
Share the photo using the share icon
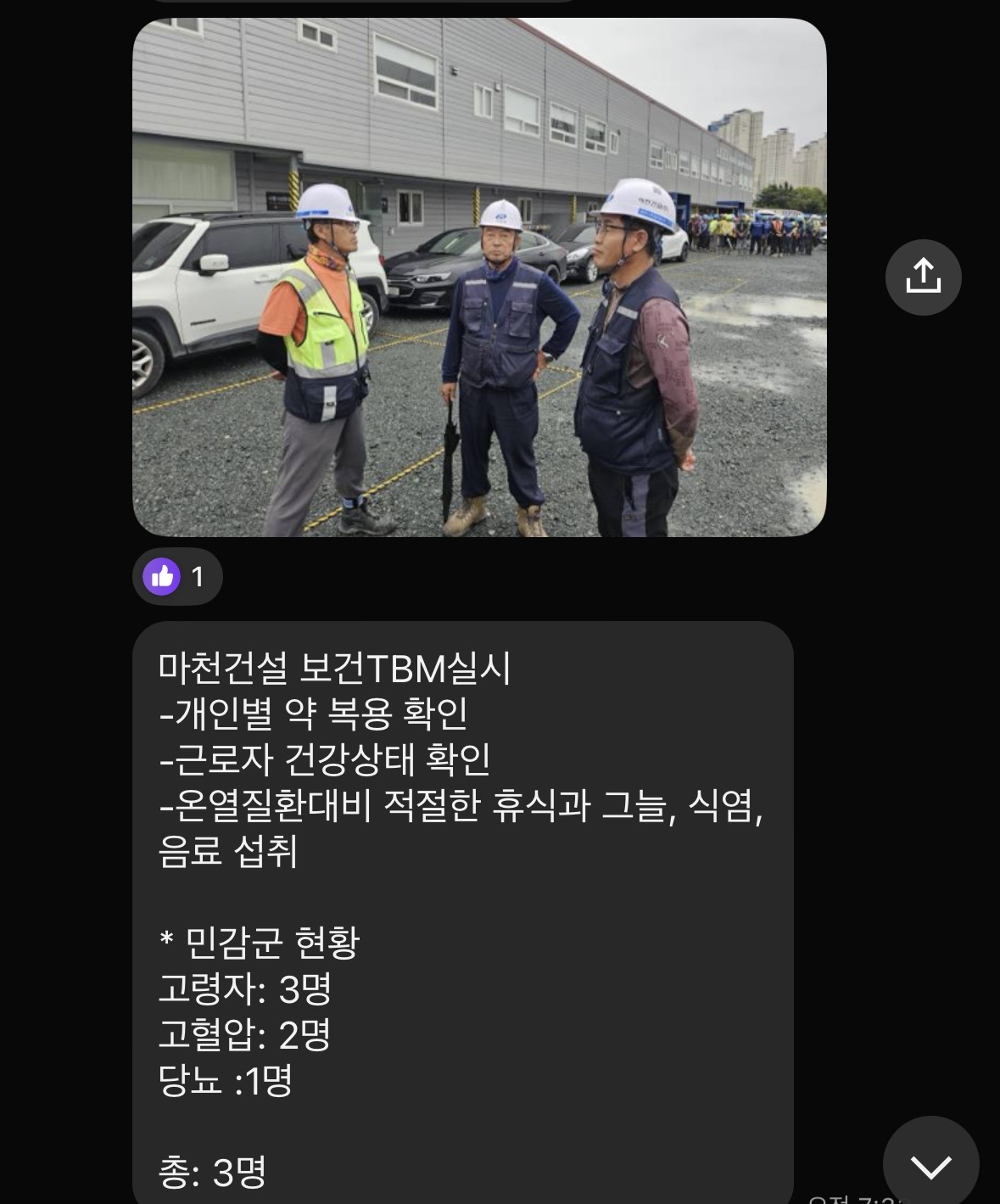pyautogui.click(x=923, y=277)
